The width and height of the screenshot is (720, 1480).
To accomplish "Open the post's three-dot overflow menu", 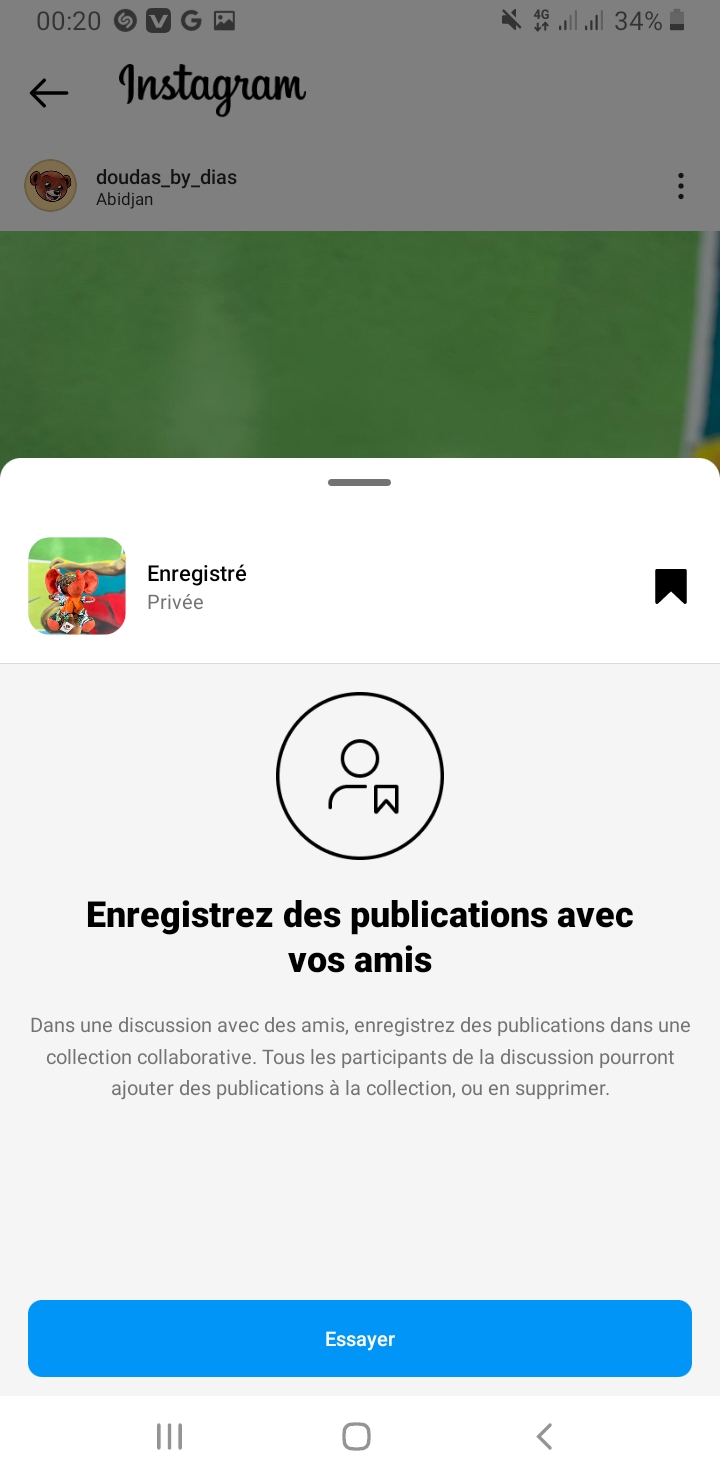I will [680, 186].
